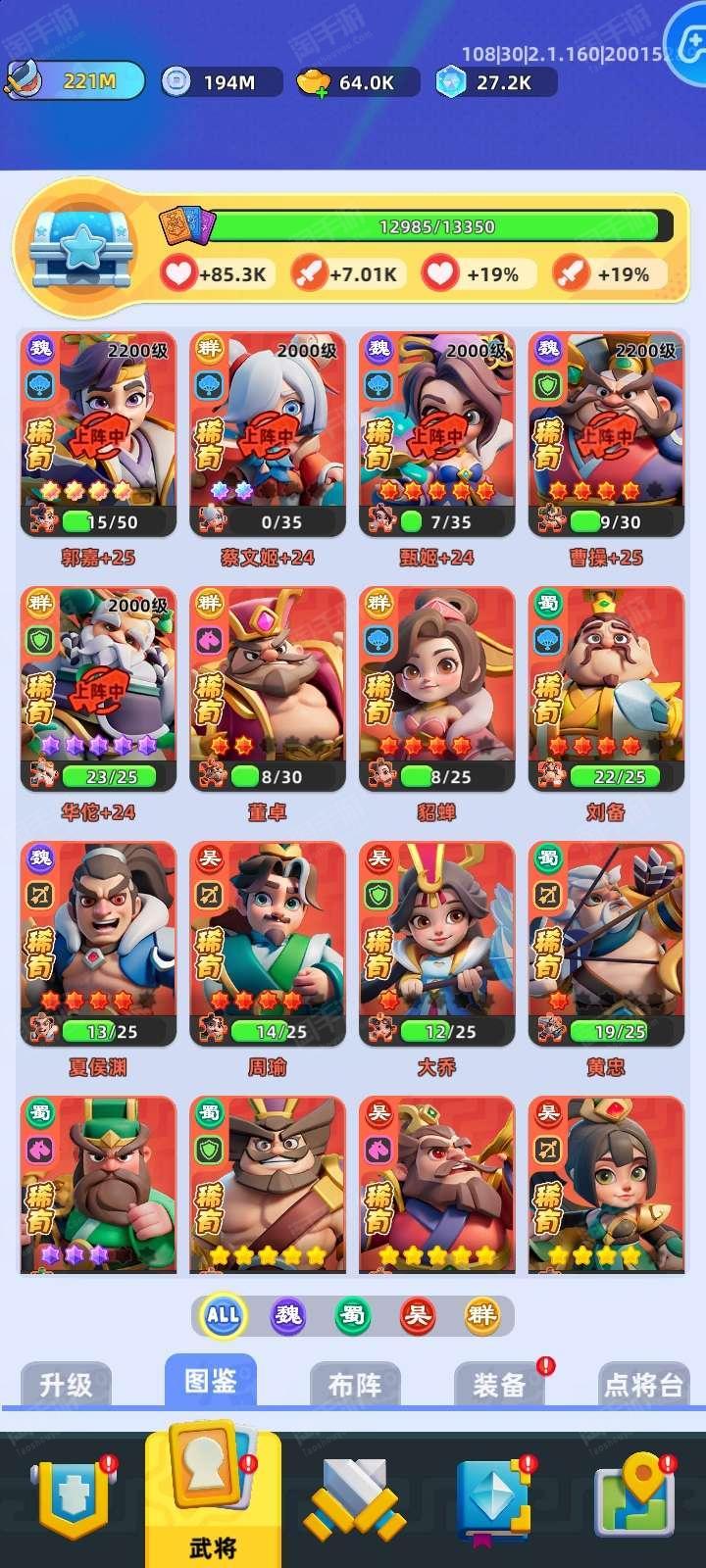Viewport: 706px width, 1568px height.
Task: Switch to the 升级 tab
Action: tap(66, 1384)
